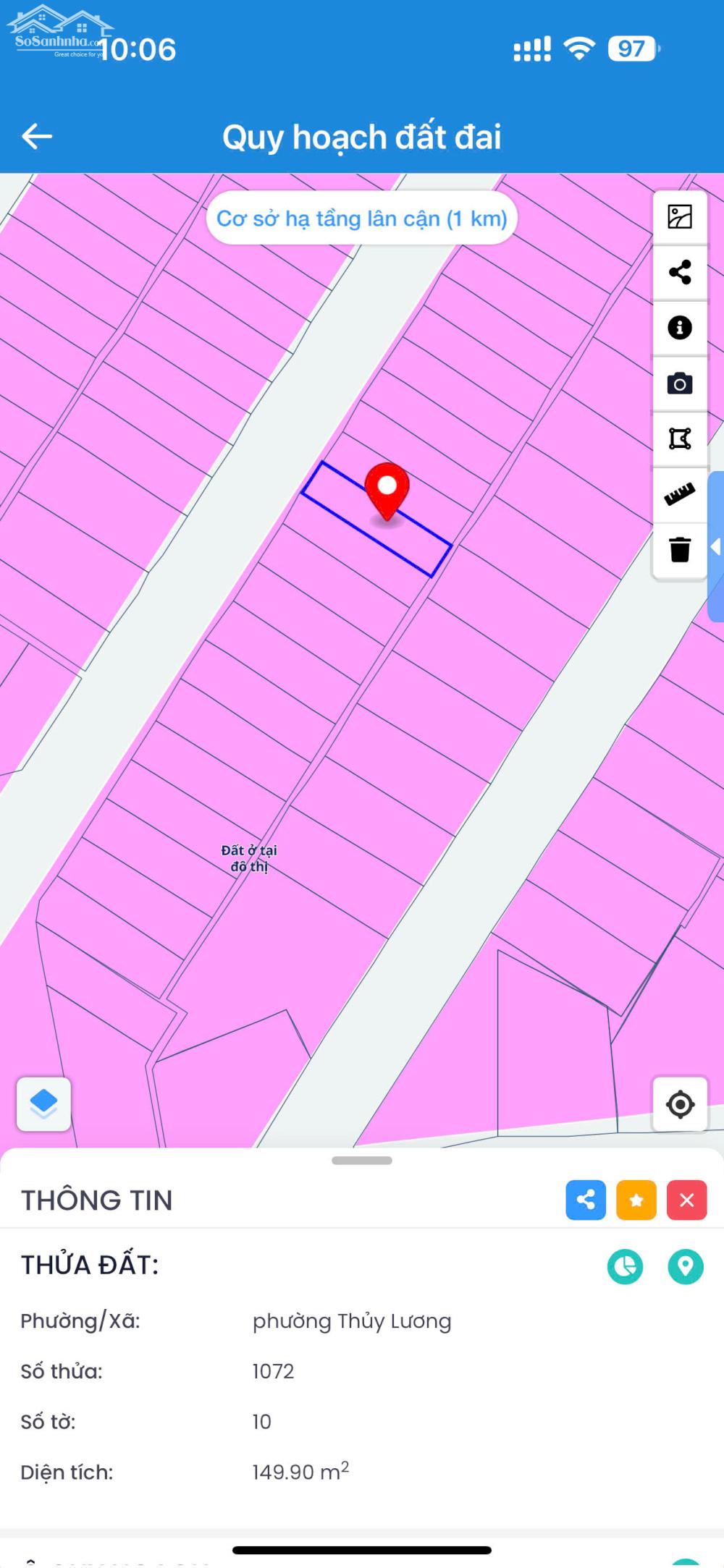Viewport: 724px width, 1568px height.
Task: Share the map from the side toolbar
Action: pos(679,273)
